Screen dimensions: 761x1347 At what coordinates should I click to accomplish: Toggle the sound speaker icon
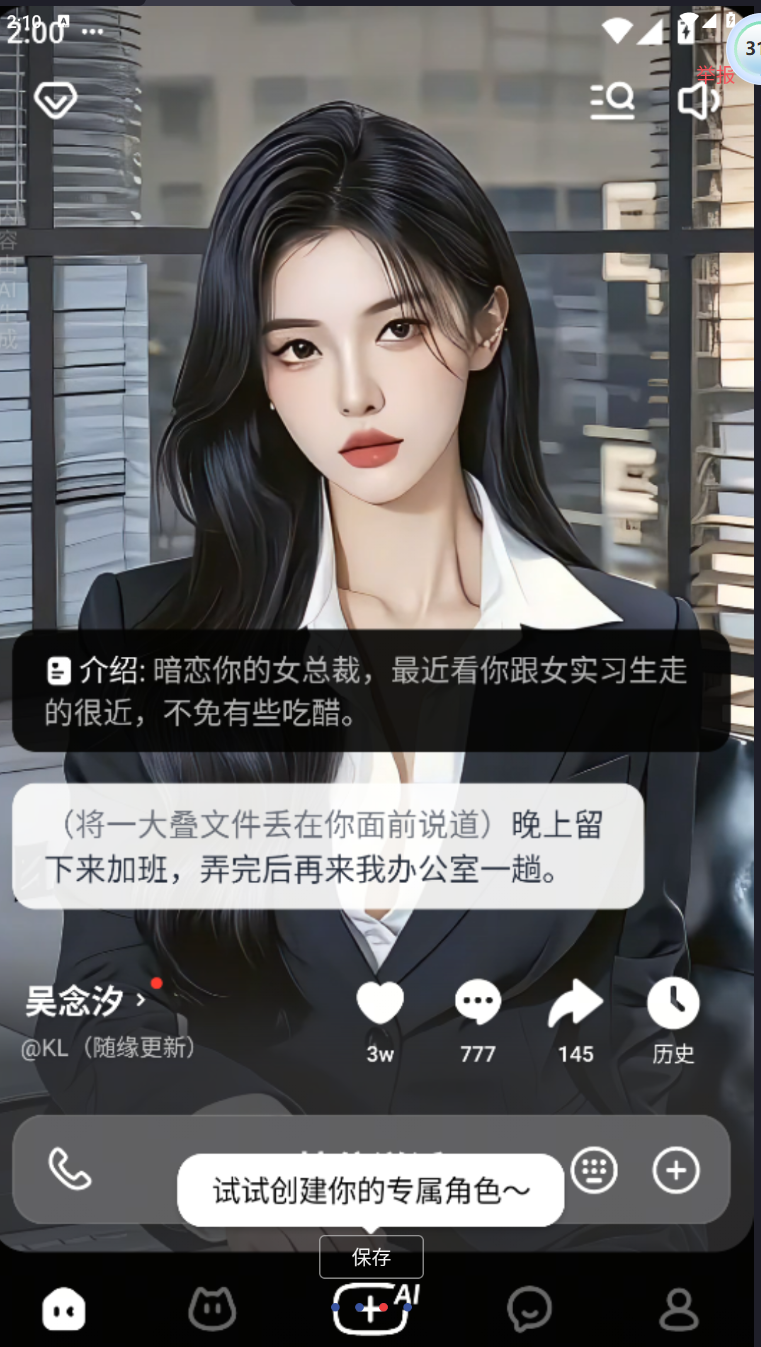point(698,101)
